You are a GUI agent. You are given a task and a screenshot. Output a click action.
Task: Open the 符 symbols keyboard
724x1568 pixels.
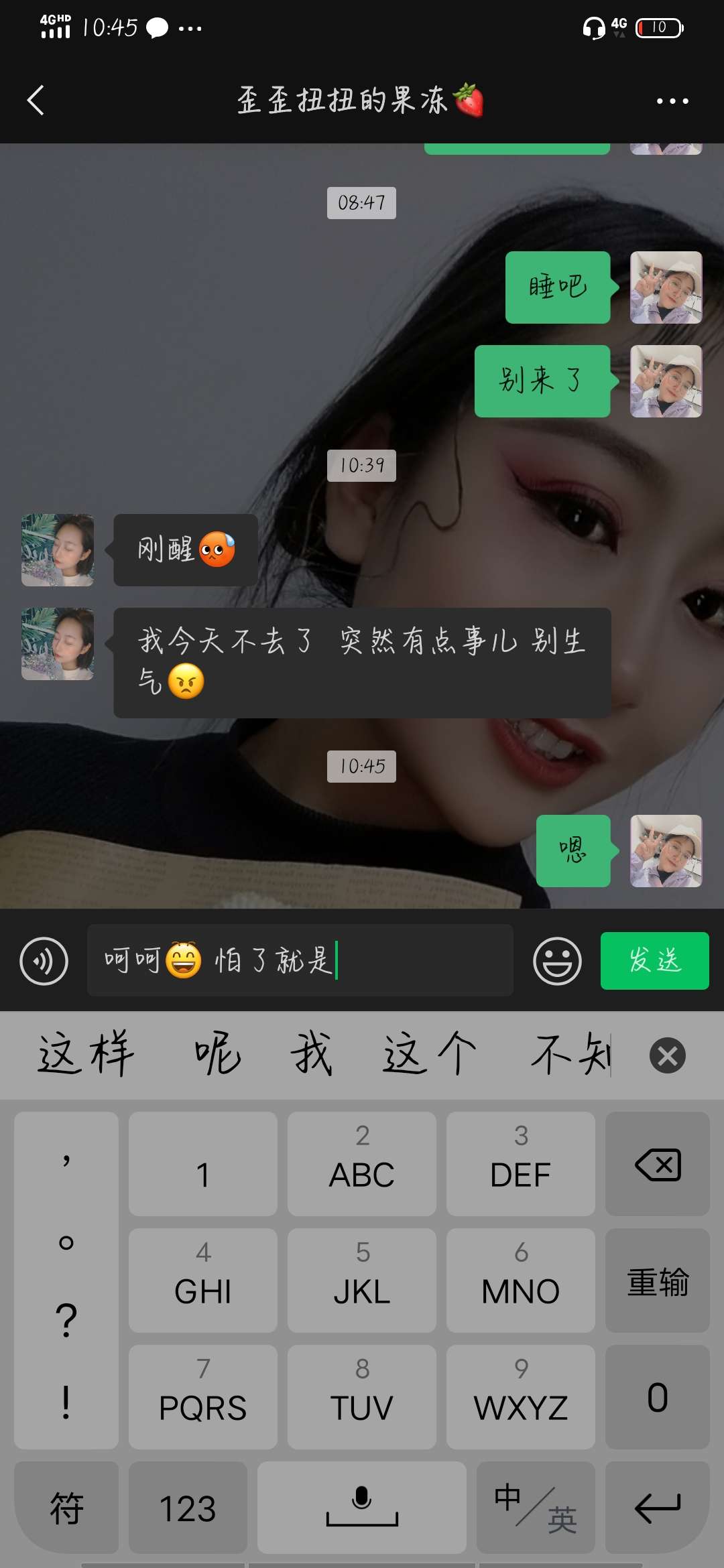pos(66,1508)
